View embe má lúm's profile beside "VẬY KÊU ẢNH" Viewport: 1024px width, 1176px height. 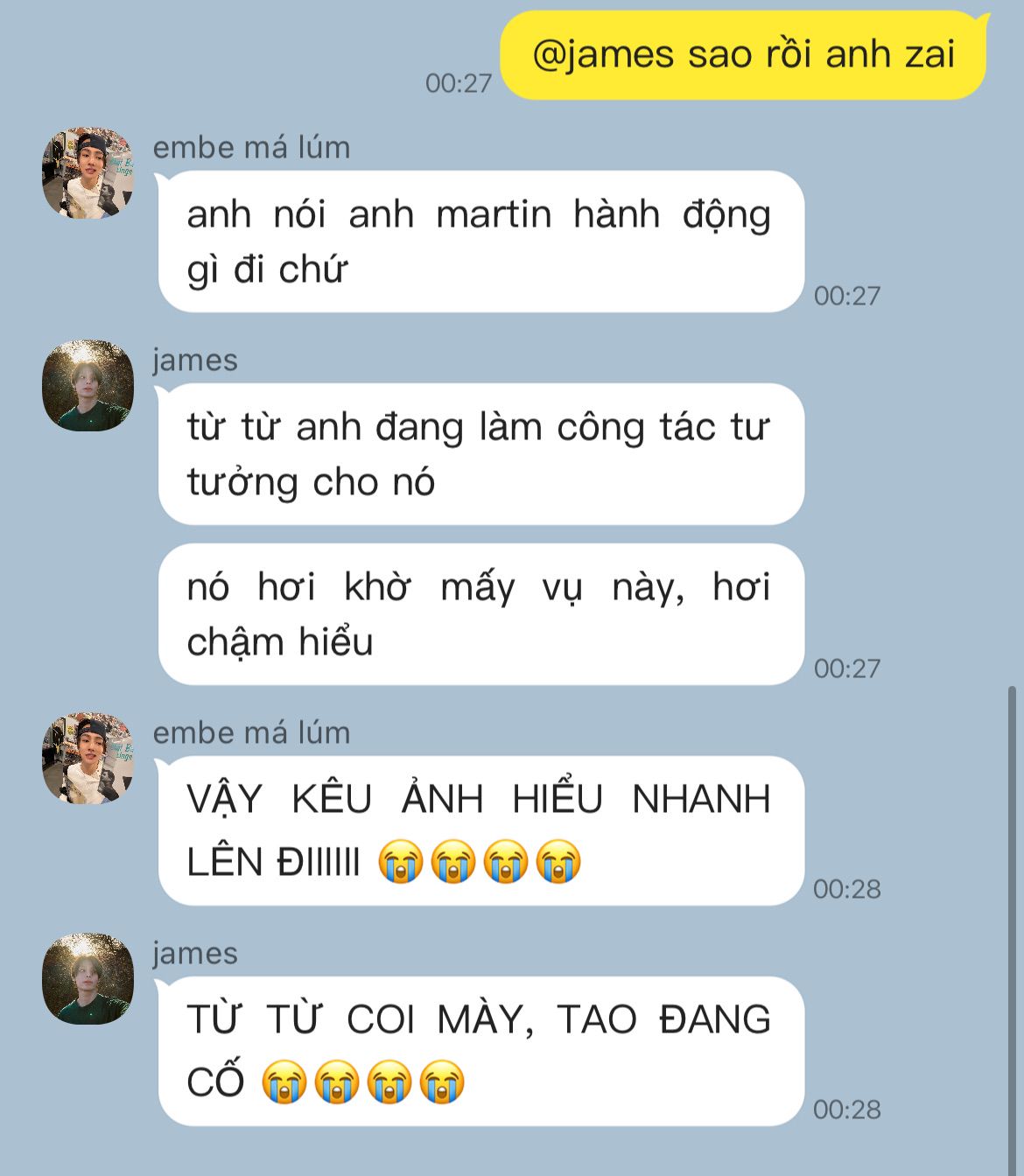pyautogui.click(x=88, y=758)
